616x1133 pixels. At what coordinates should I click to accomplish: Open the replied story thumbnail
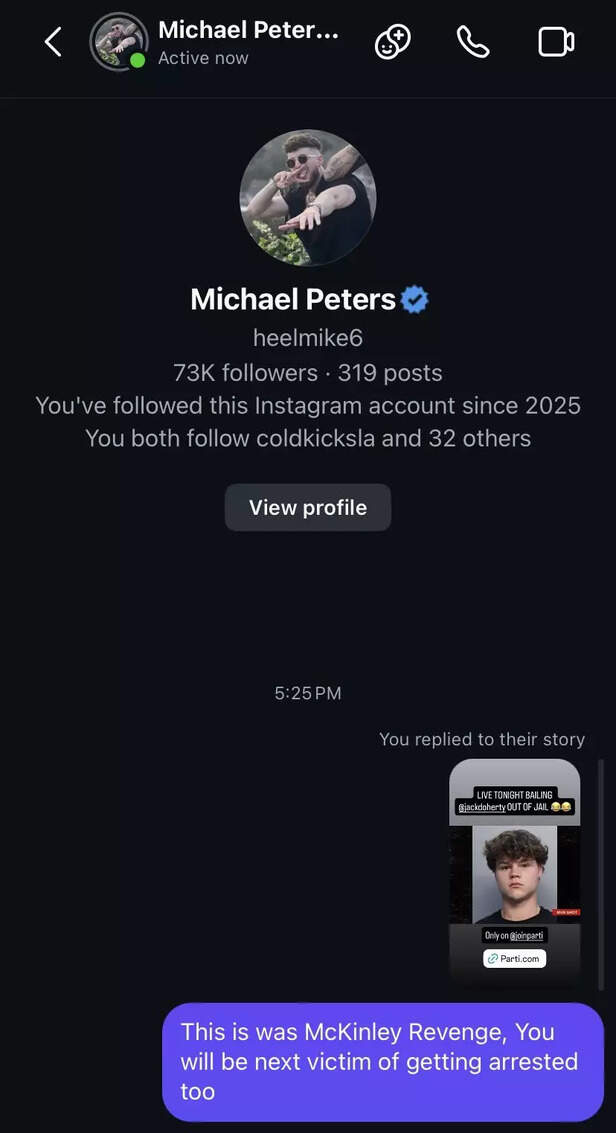click(x=514, y=872)
